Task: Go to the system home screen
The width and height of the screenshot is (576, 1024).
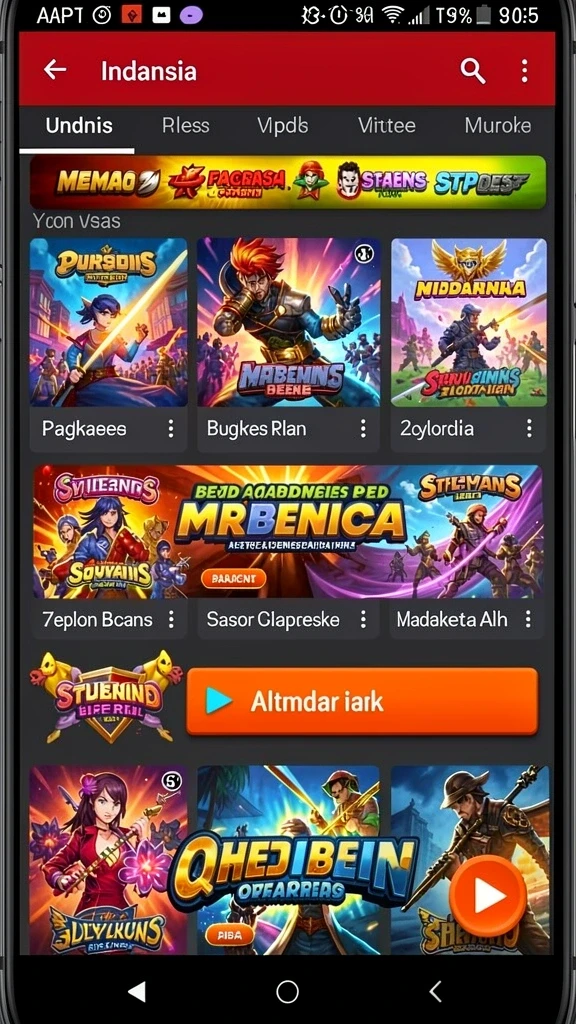Action: click(x=287, y=991)
